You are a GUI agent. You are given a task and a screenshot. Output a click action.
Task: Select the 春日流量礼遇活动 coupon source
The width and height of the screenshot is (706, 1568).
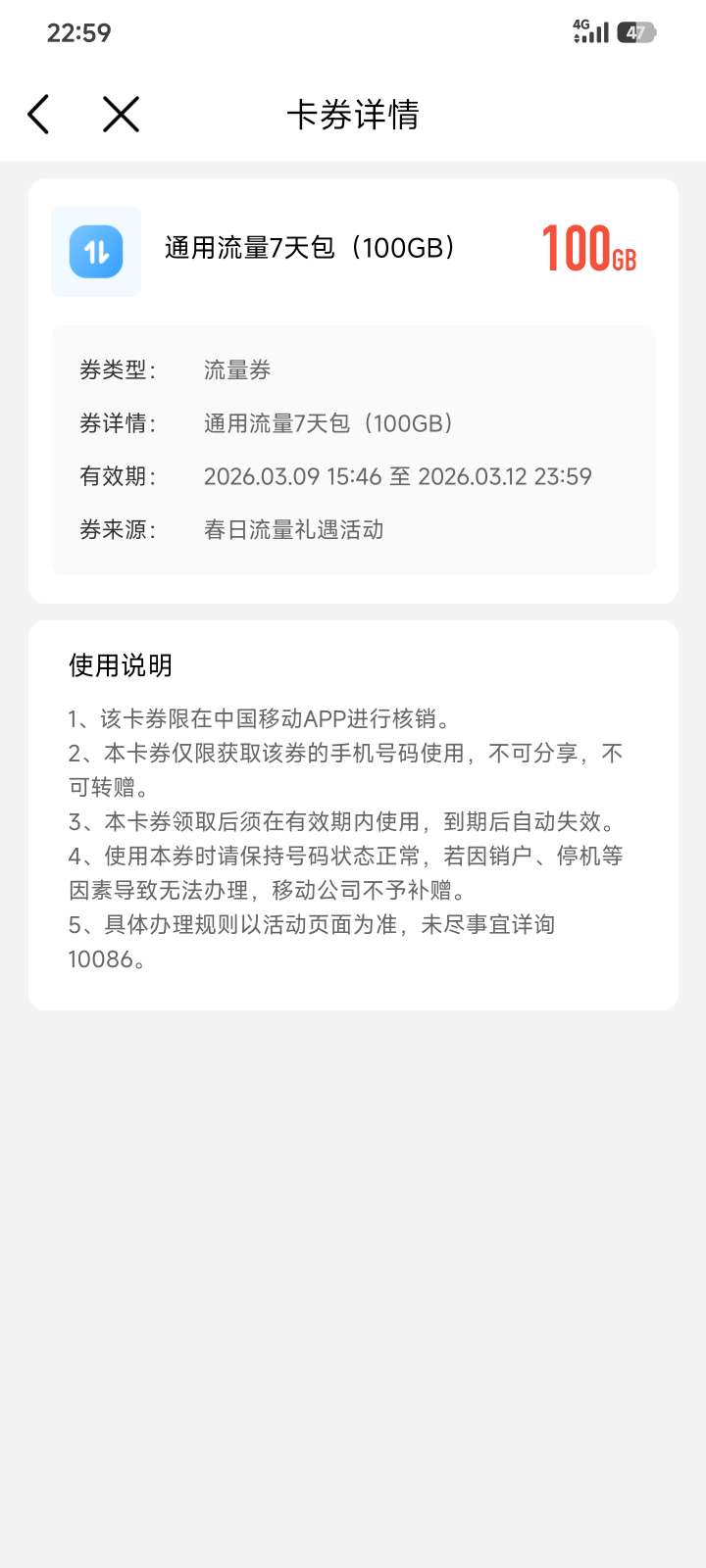coord(294,529)
